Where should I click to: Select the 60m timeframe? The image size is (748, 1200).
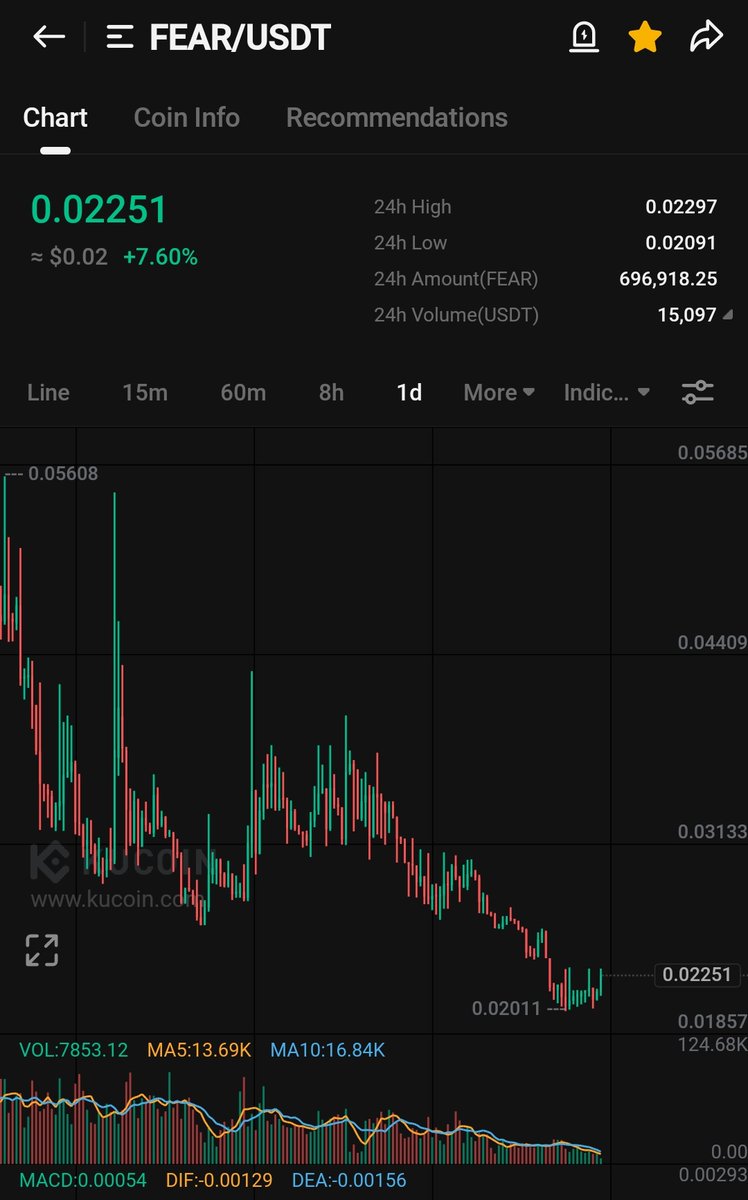point(243,392)
